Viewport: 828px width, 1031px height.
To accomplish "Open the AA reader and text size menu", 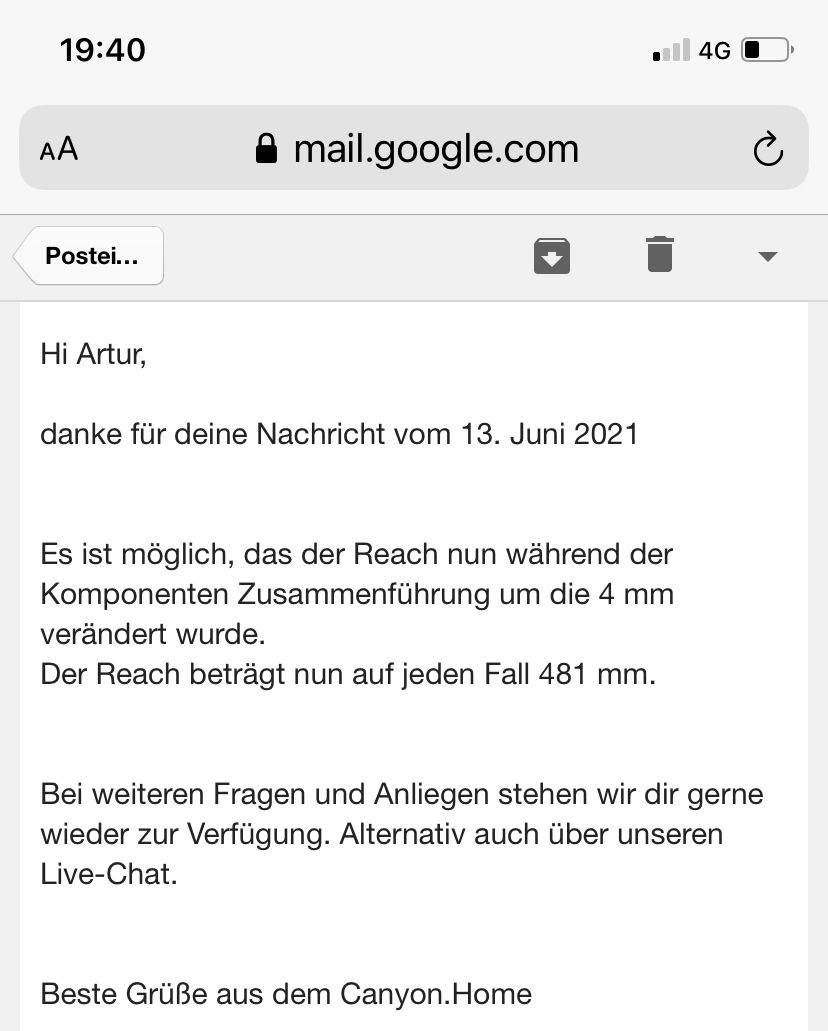I will [x=59, y=150].
